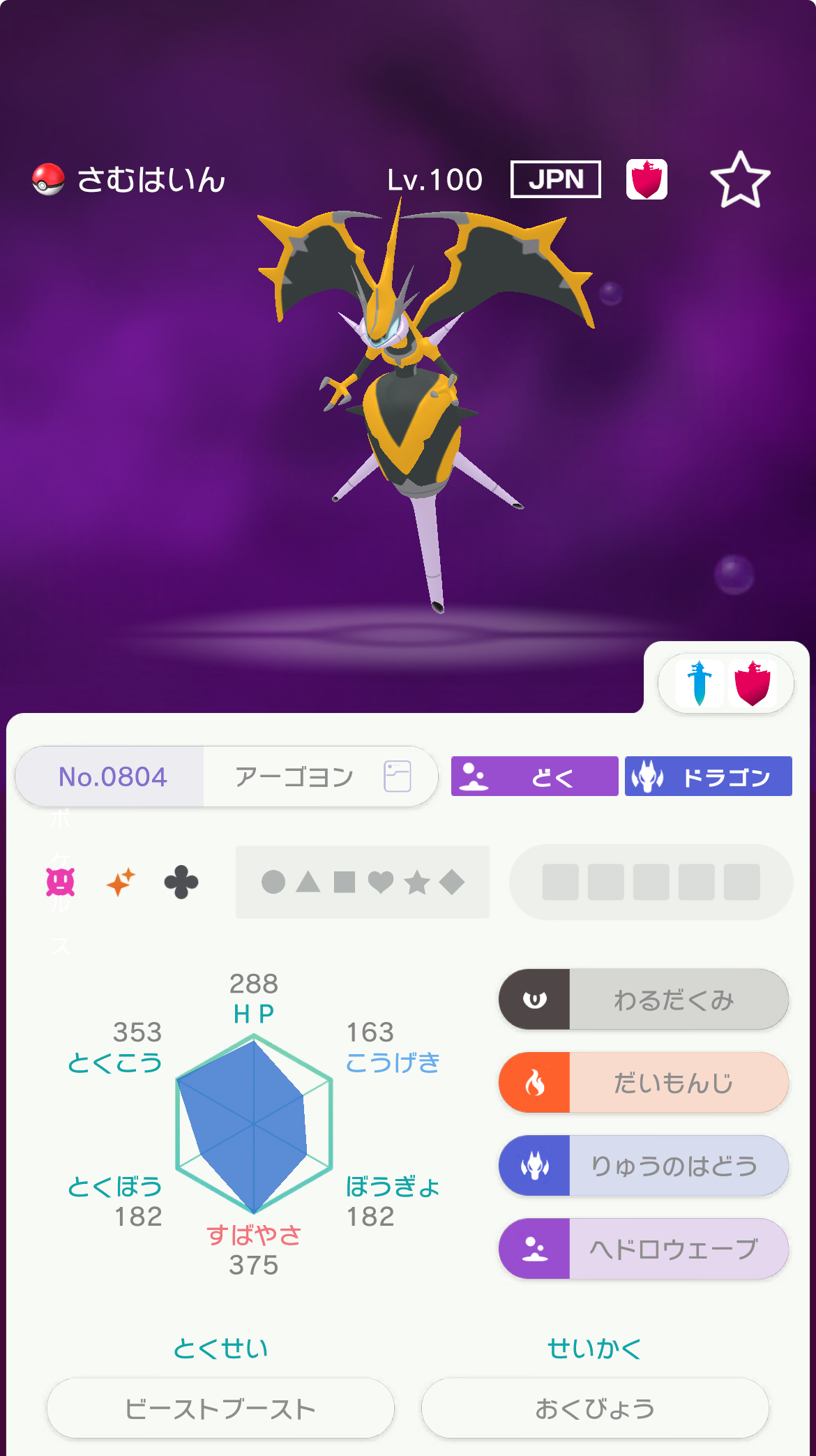
Task: Tap the pink Pokérus face icon
Action: point(61,882)
